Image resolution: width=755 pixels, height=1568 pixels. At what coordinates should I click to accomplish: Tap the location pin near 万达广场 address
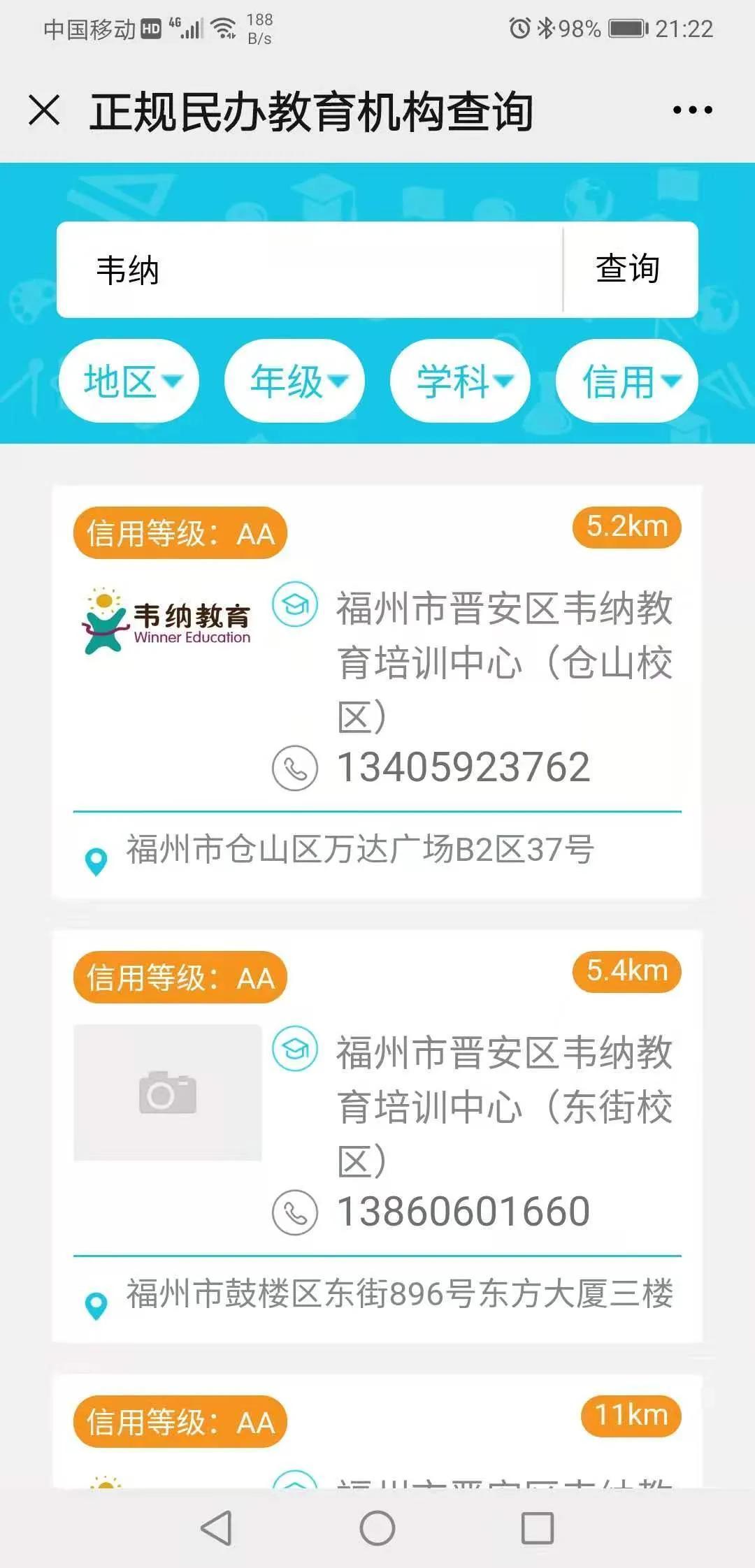pos(94,861)
